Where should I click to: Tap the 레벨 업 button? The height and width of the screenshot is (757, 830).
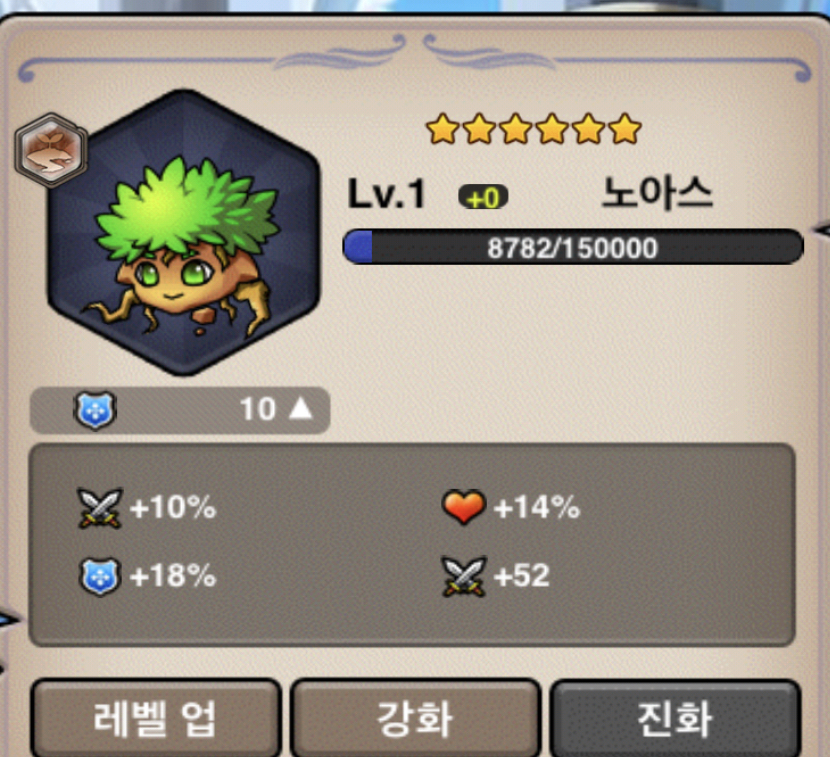155,718
